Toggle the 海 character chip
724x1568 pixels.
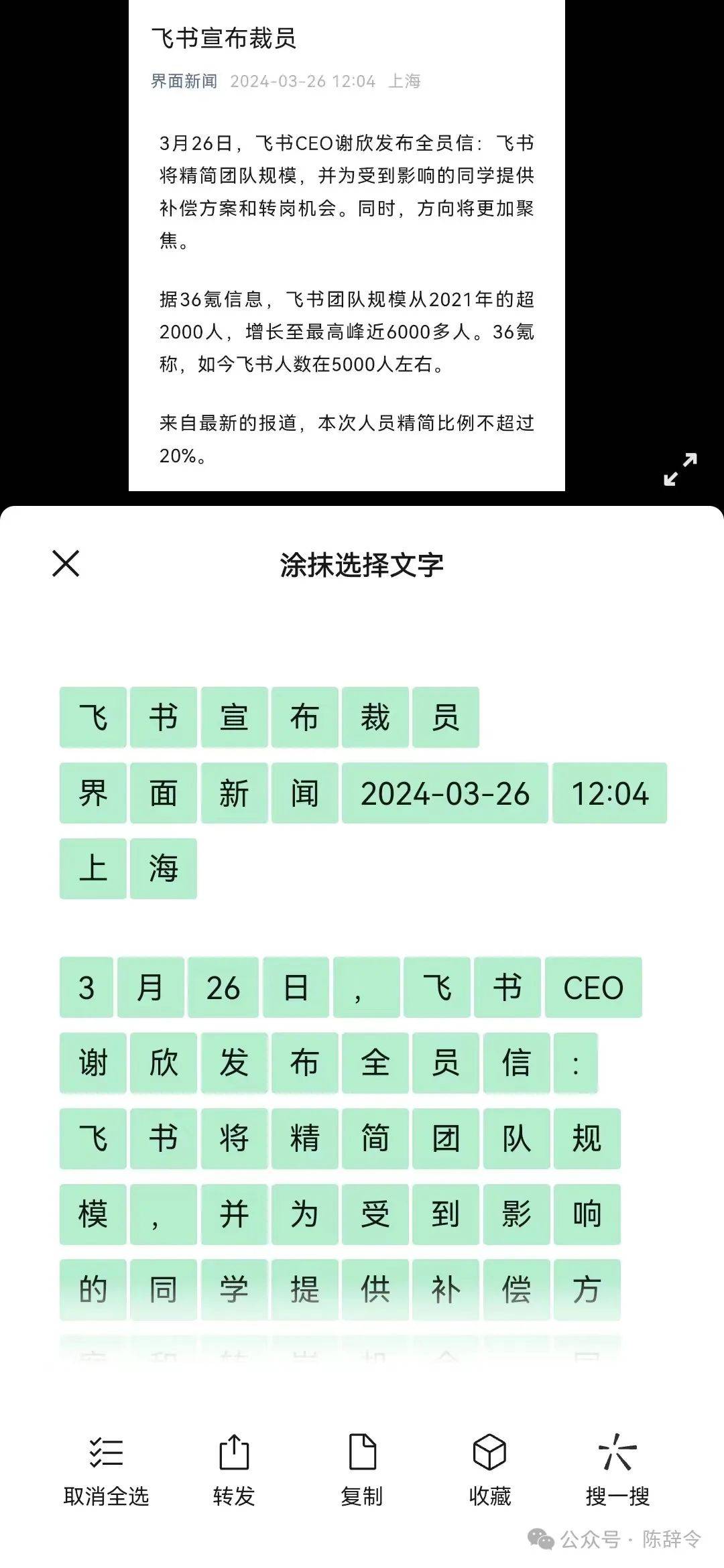[x=164, y=869]
